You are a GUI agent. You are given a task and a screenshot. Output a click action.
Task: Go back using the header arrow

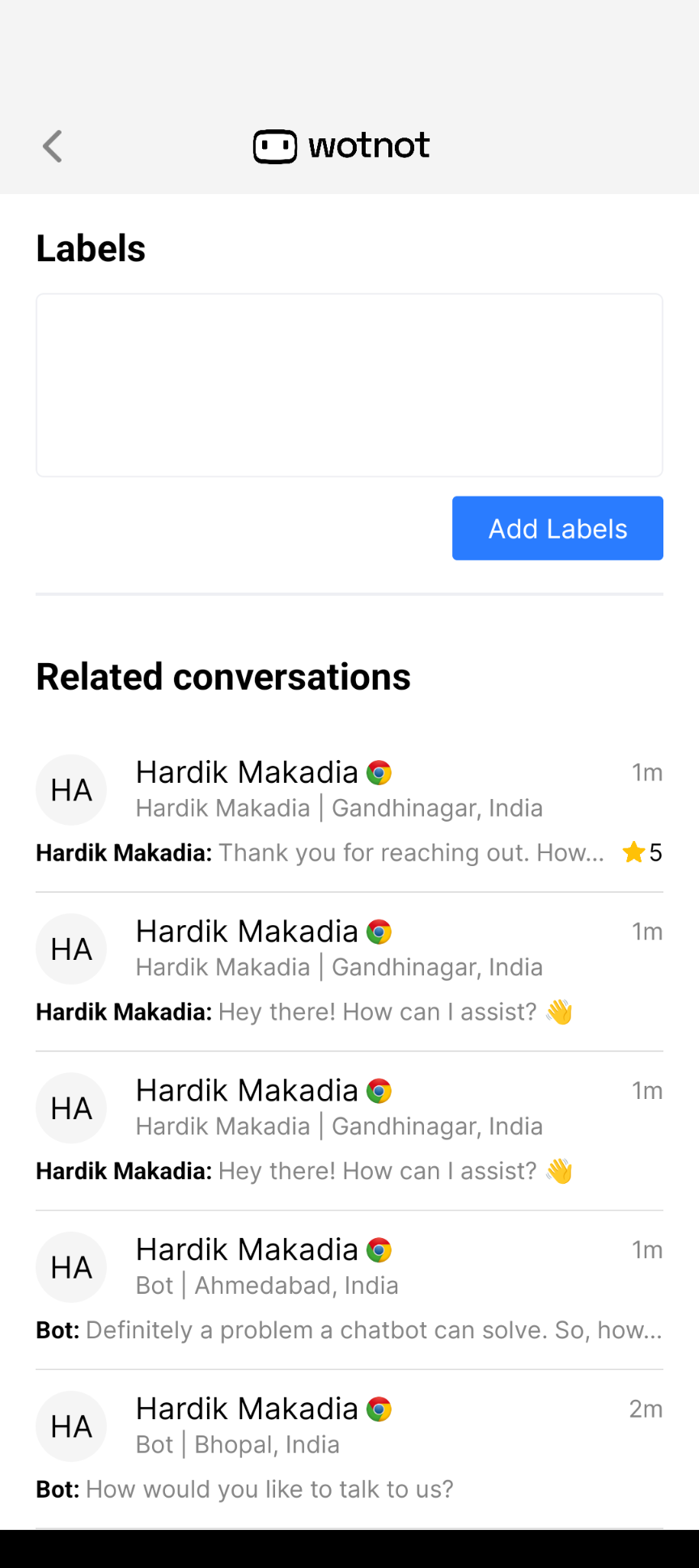[53, 146]
